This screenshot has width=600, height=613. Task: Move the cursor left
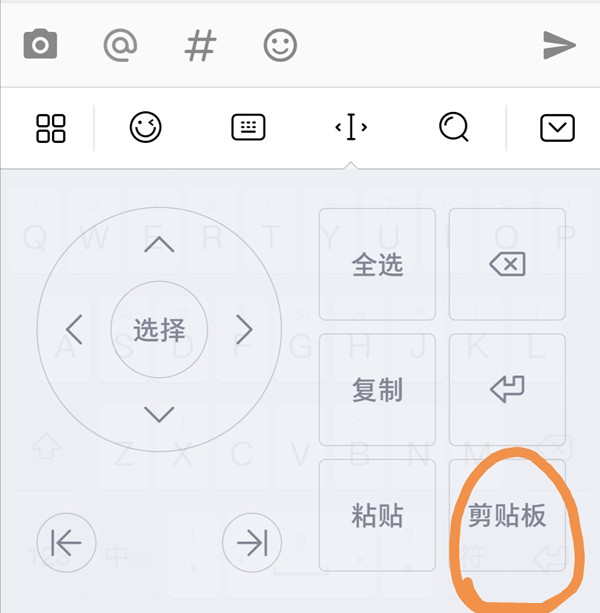[x=74, y=328]
